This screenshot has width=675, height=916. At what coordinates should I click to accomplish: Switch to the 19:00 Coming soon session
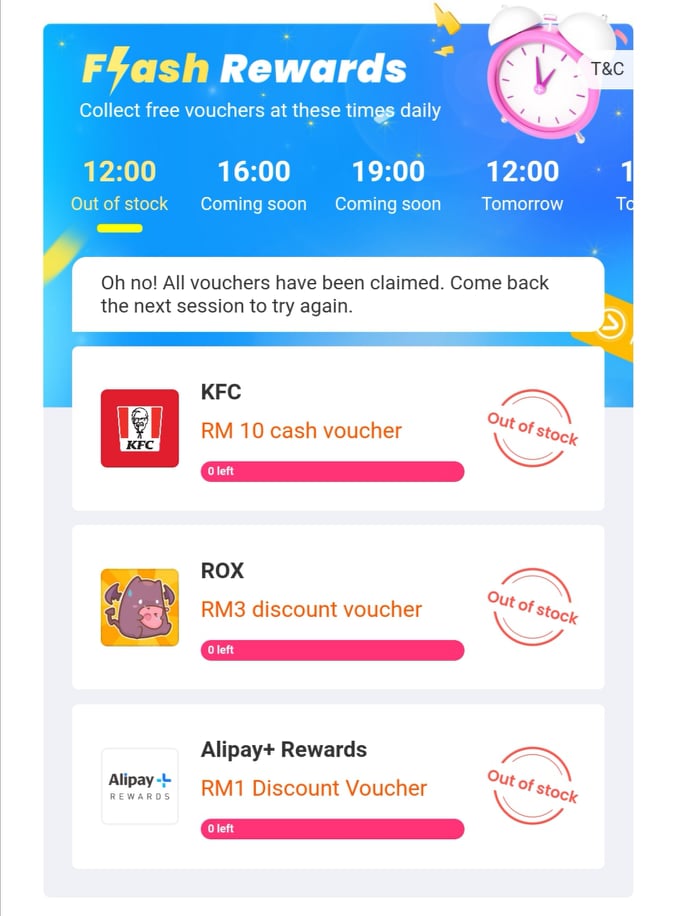coord(387,186)
